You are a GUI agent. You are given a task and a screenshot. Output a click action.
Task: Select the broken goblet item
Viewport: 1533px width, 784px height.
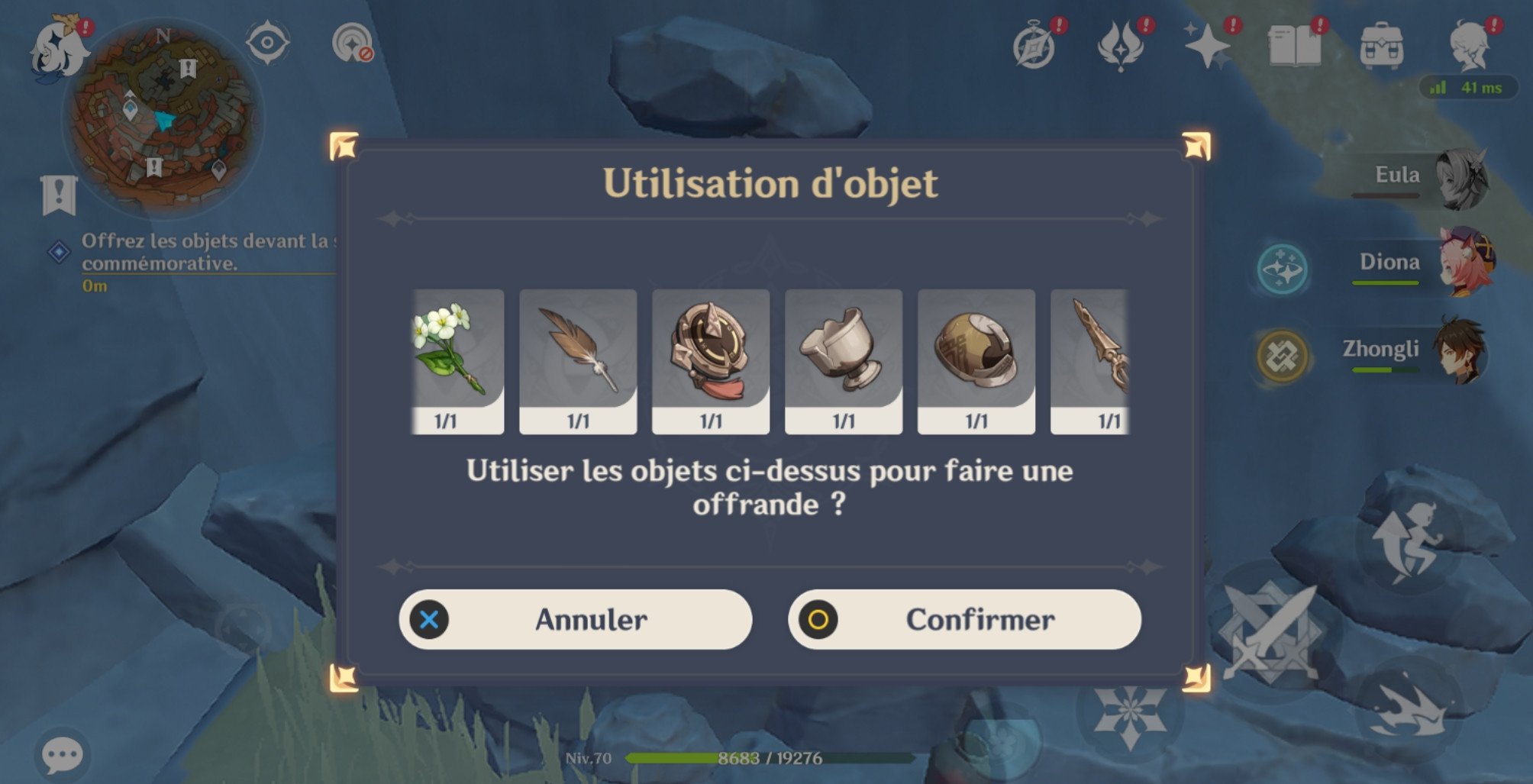point(844,360)
